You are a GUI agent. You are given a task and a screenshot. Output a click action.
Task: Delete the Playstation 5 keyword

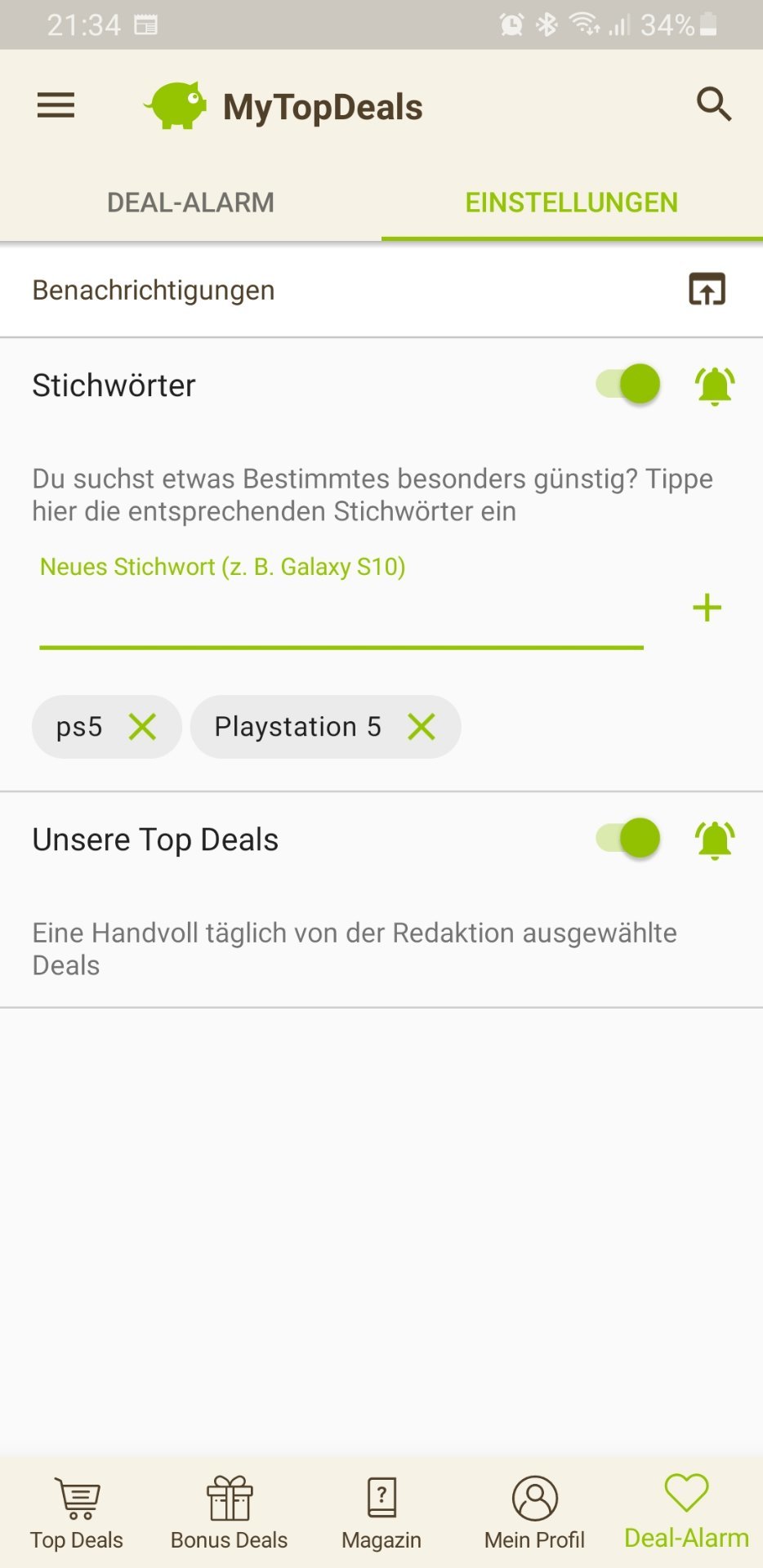[422, 726]
